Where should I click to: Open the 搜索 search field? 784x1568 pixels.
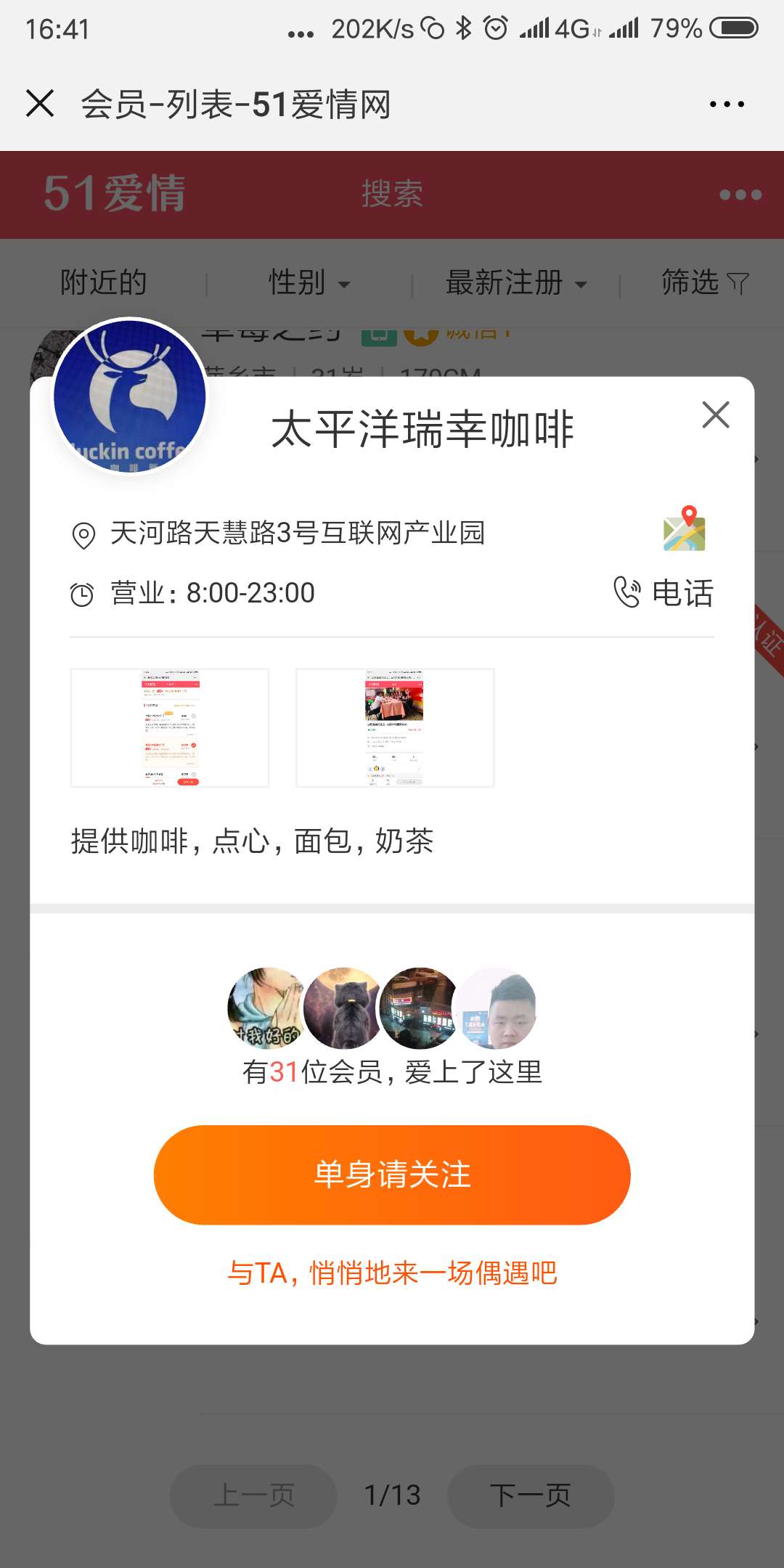[392, 195]
